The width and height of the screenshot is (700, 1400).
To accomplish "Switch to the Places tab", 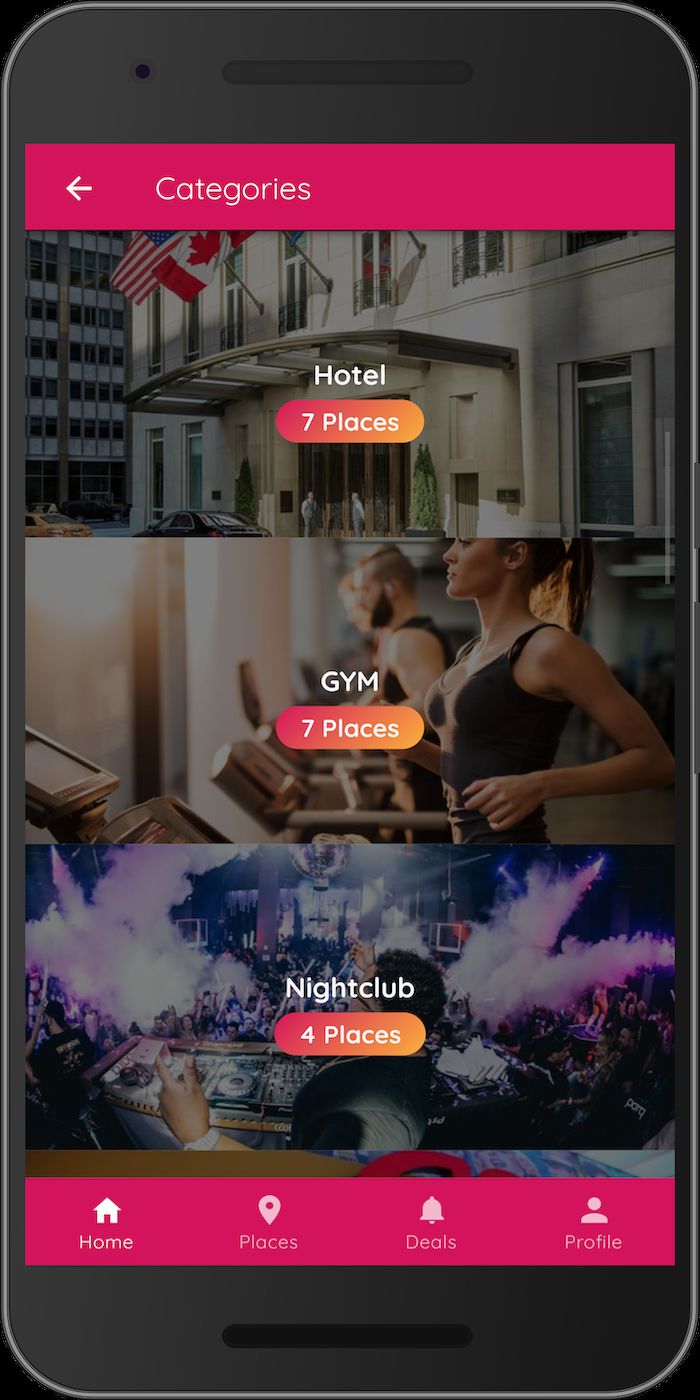I will click(x=268, y=1223).
